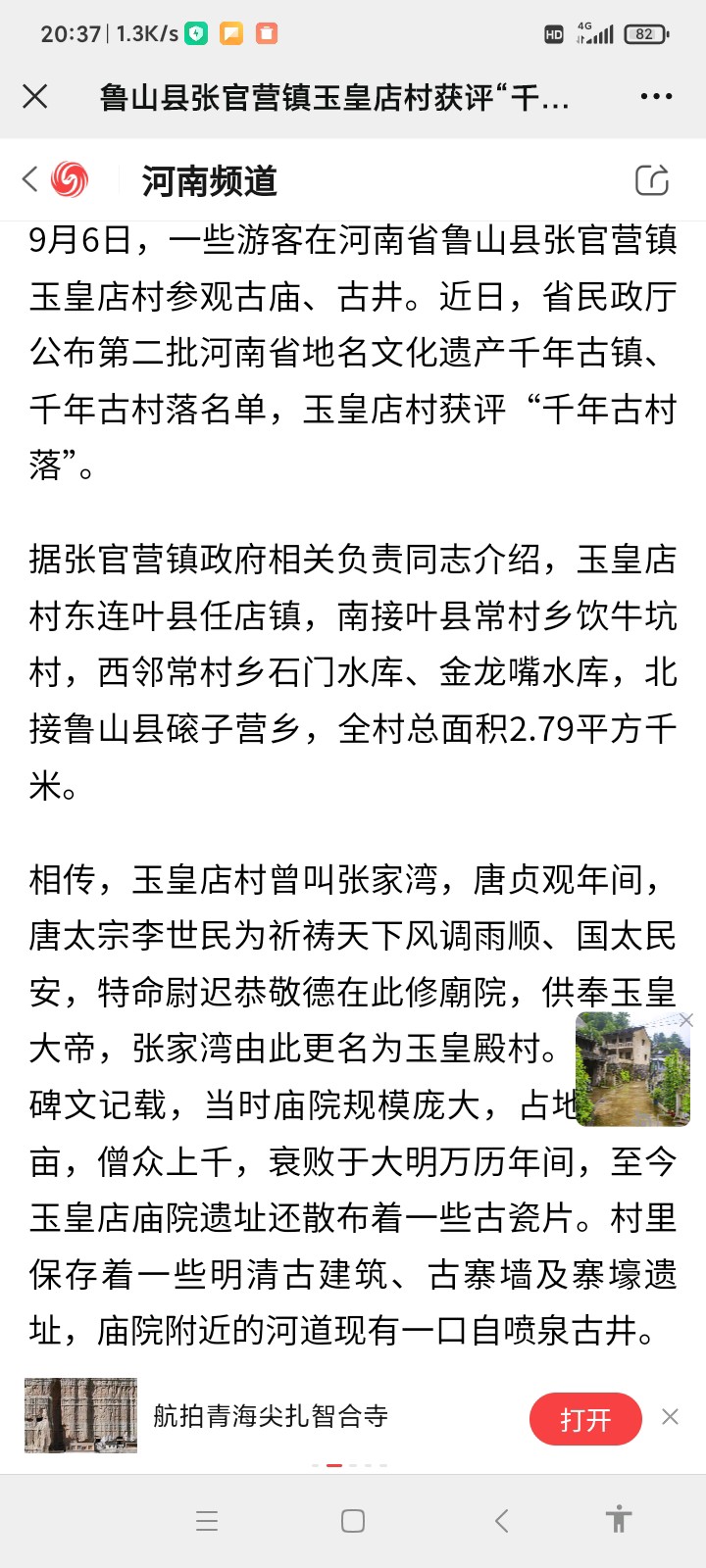The width and height of the screenshot is (706, 1568).
Task: Dismiss the floating photo thumbnail
Action: pyautogui.click(x=685, y=1020)
